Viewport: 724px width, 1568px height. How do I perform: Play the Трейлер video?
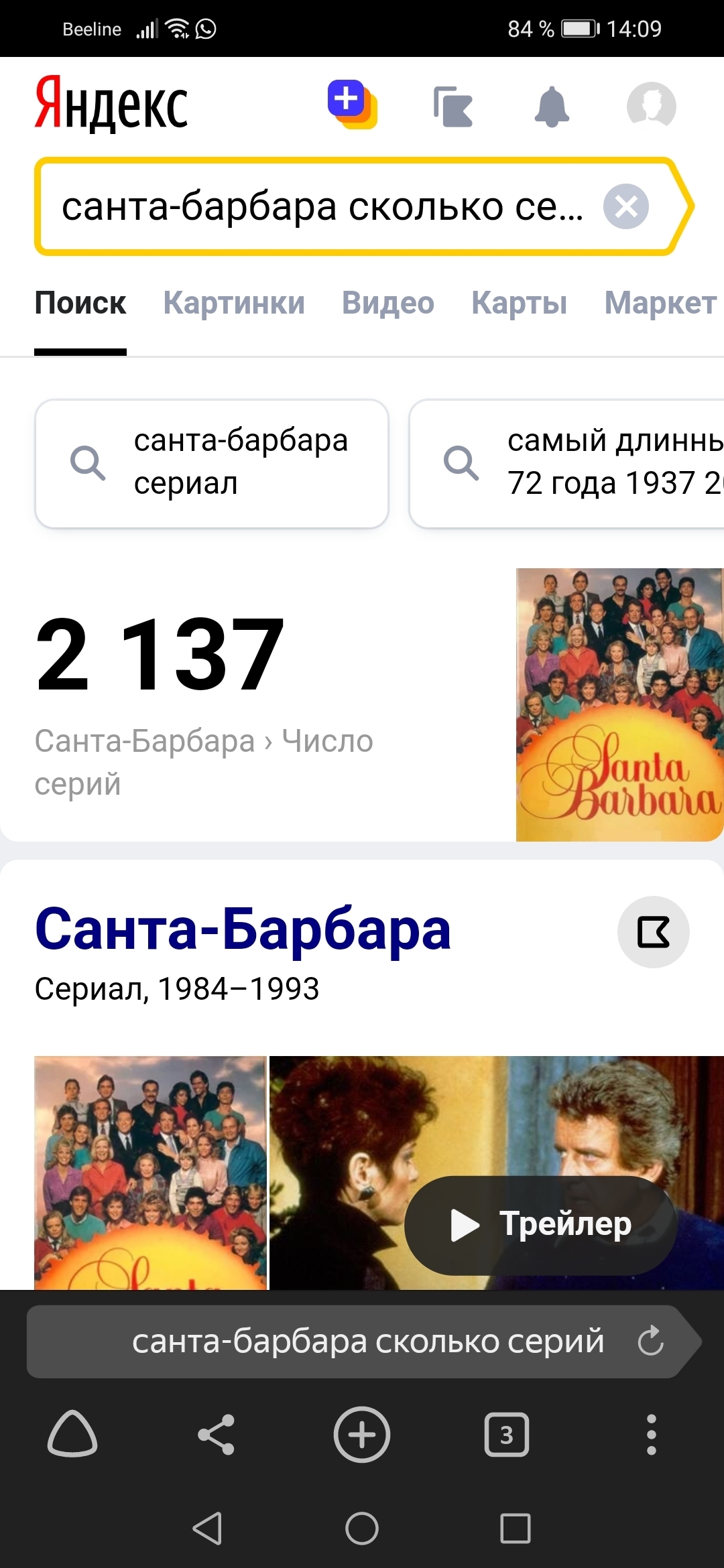[x=540, y=1225]
